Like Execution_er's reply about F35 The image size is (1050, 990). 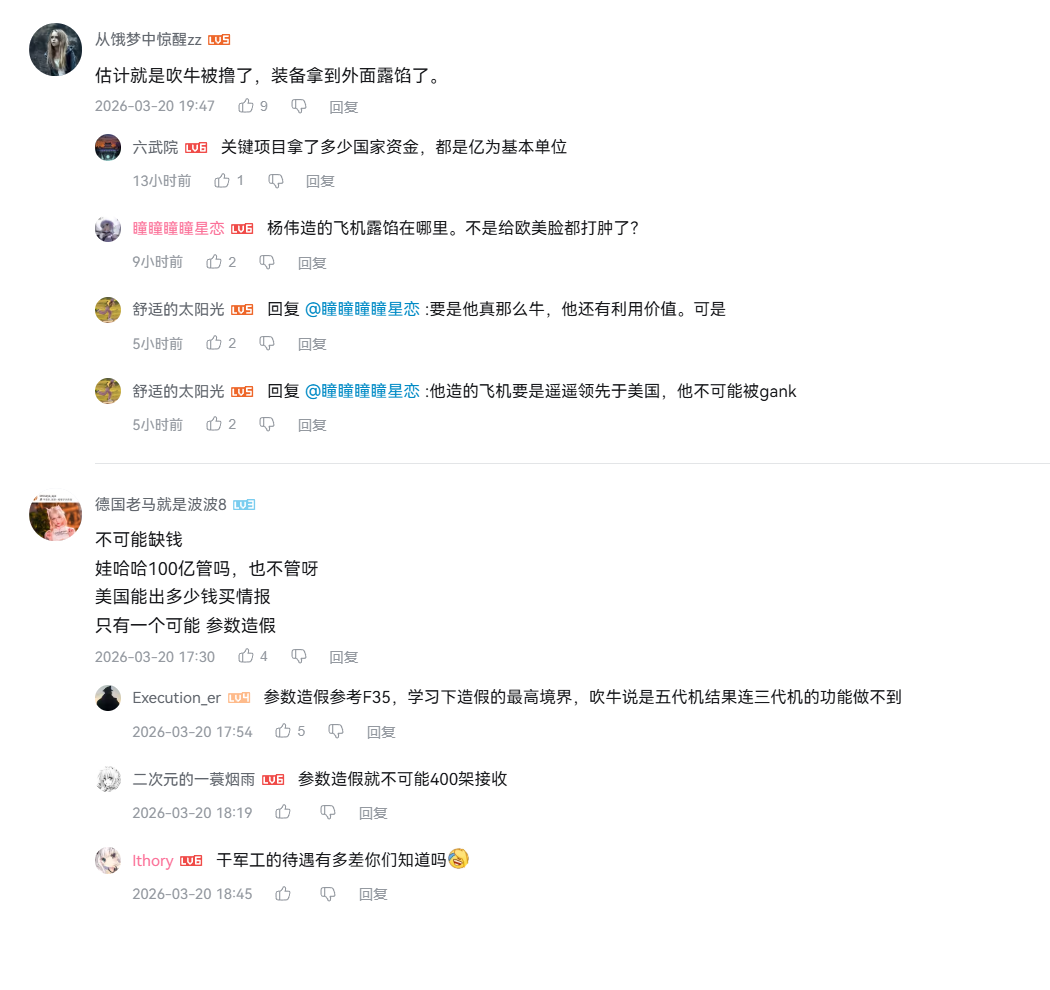coord(283,731)
